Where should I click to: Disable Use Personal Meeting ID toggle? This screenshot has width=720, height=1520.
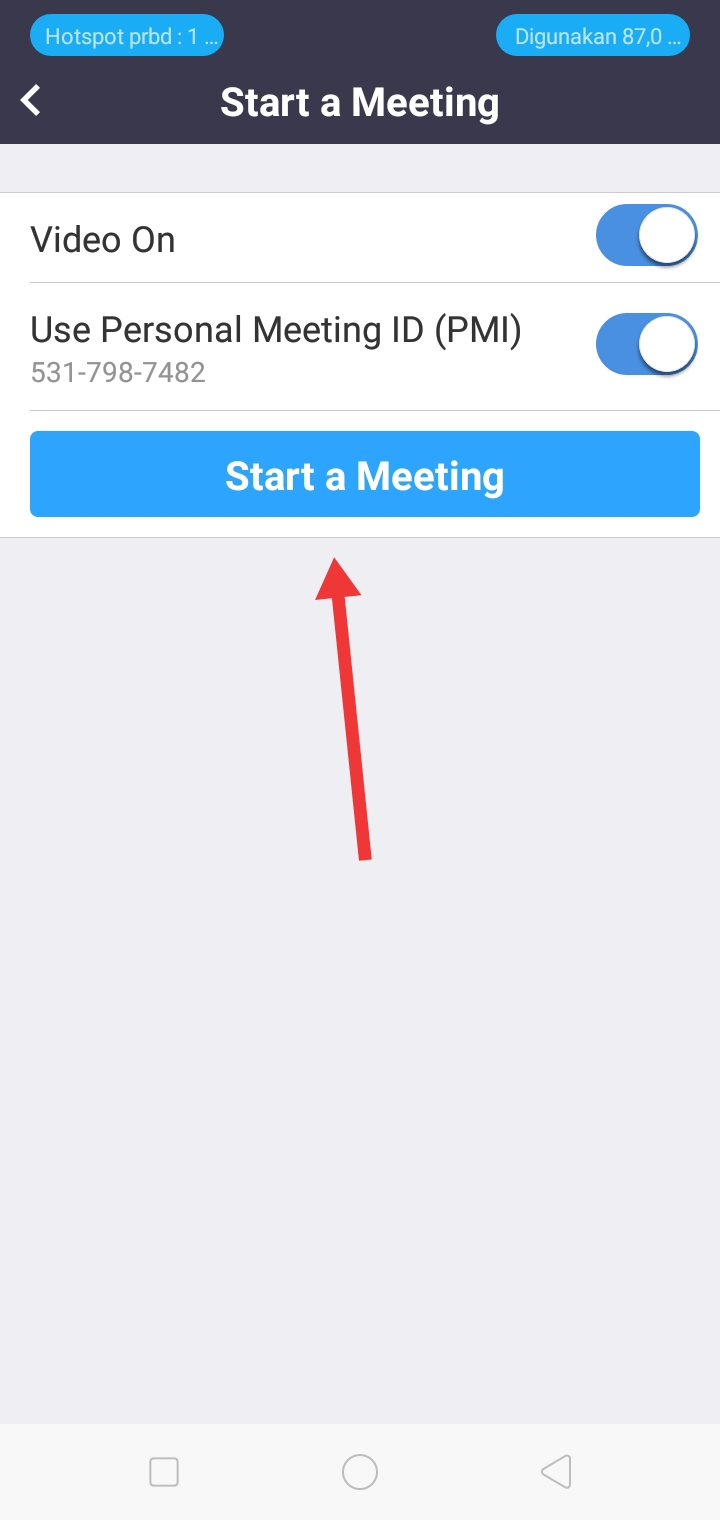[x=646, y=345]
